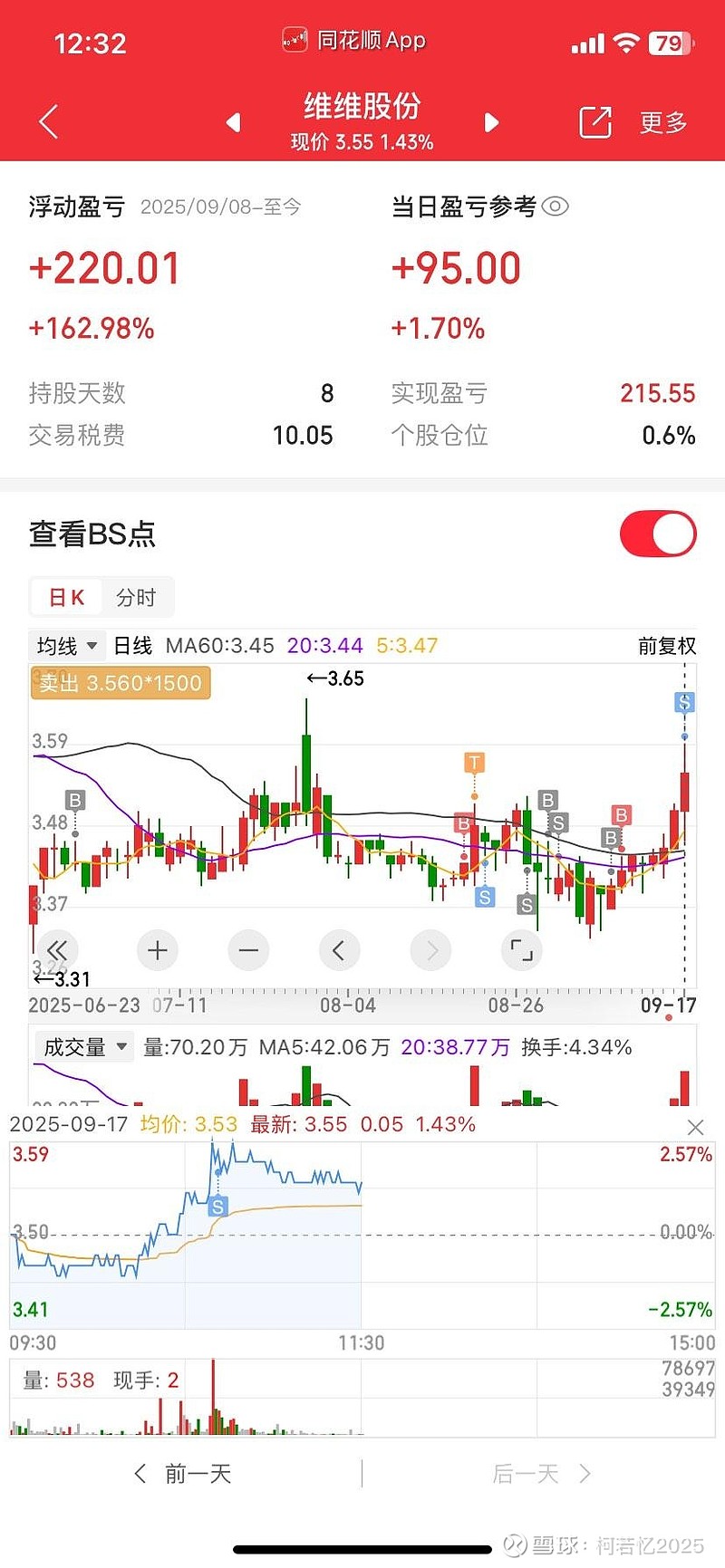Zoom in the K-line chart
Image resolution: width=725 pixels, height=1568 pixels.
click(158, 950)
